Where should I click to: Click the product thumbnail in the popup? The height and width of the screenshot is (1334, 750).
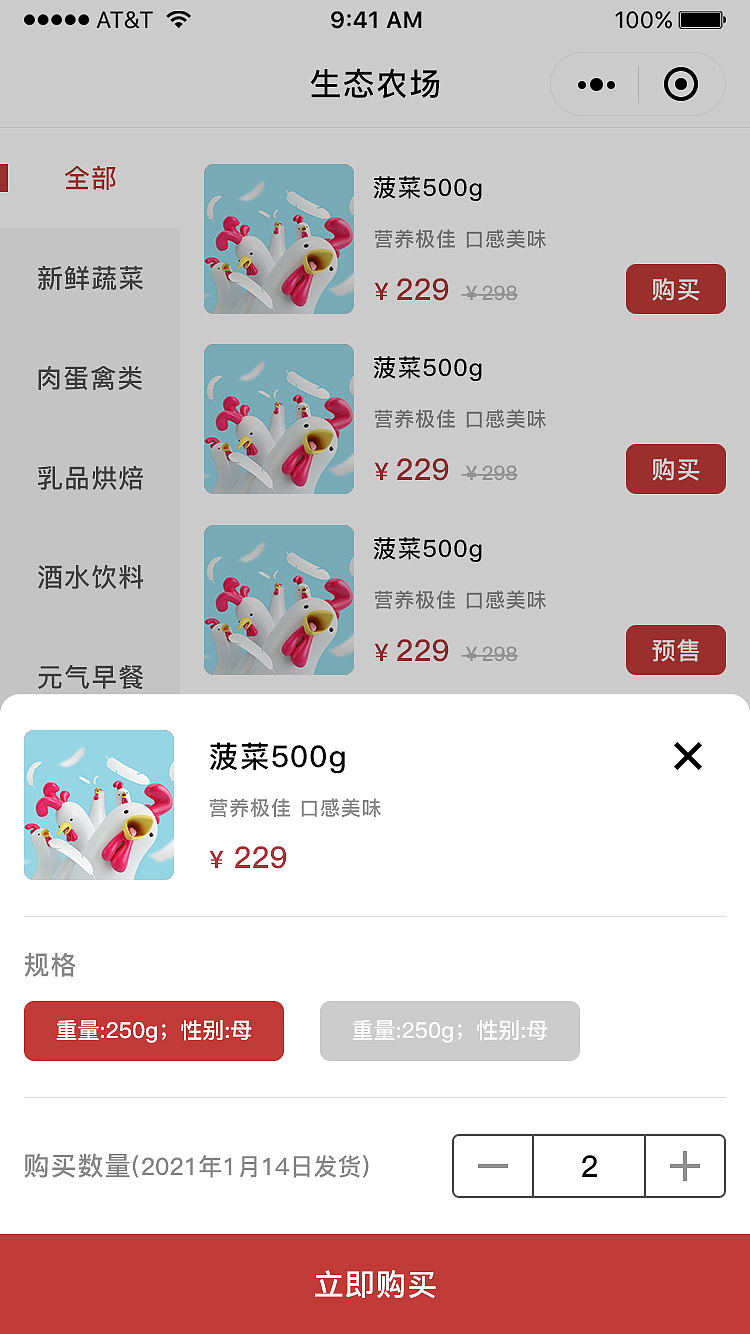pos(98,804)
